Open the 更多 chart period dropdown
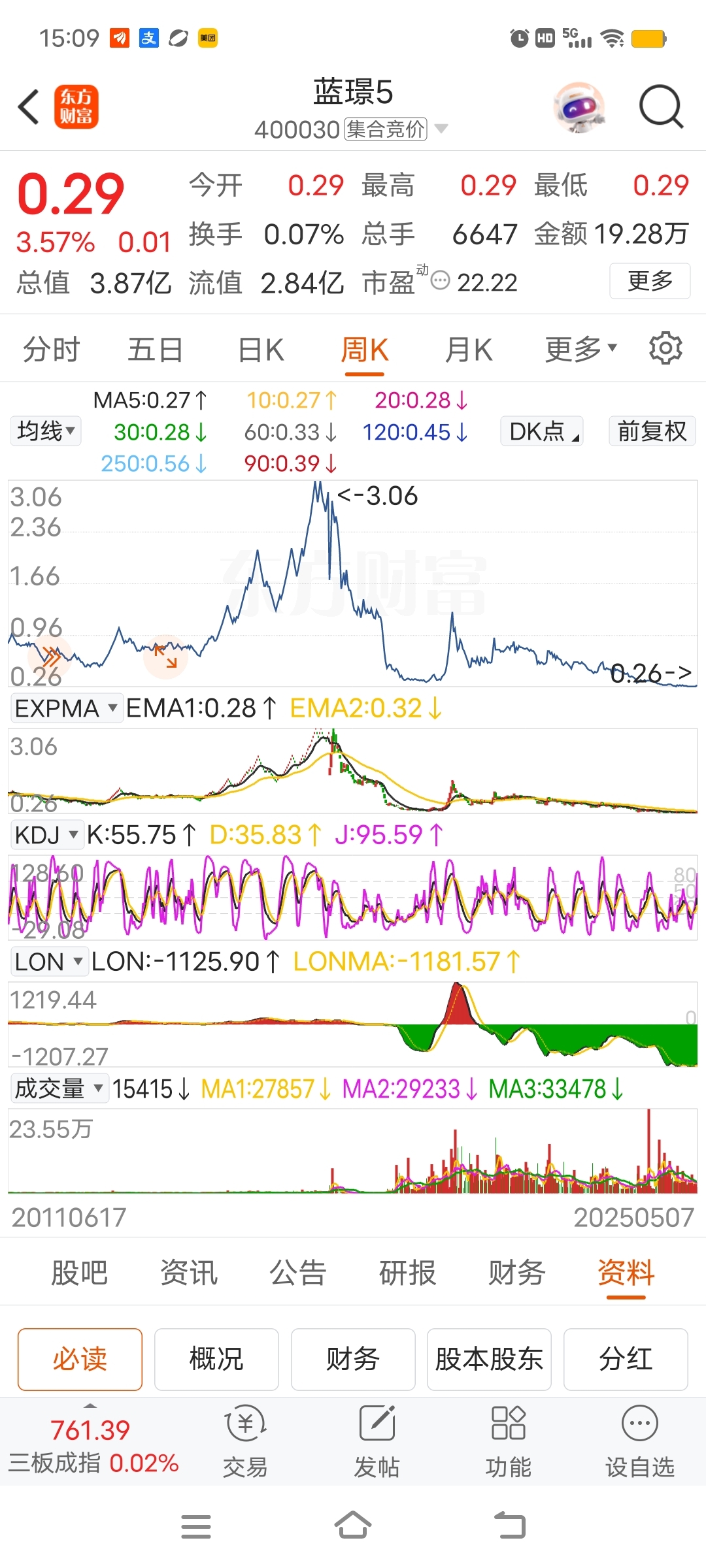 point(580,350)
